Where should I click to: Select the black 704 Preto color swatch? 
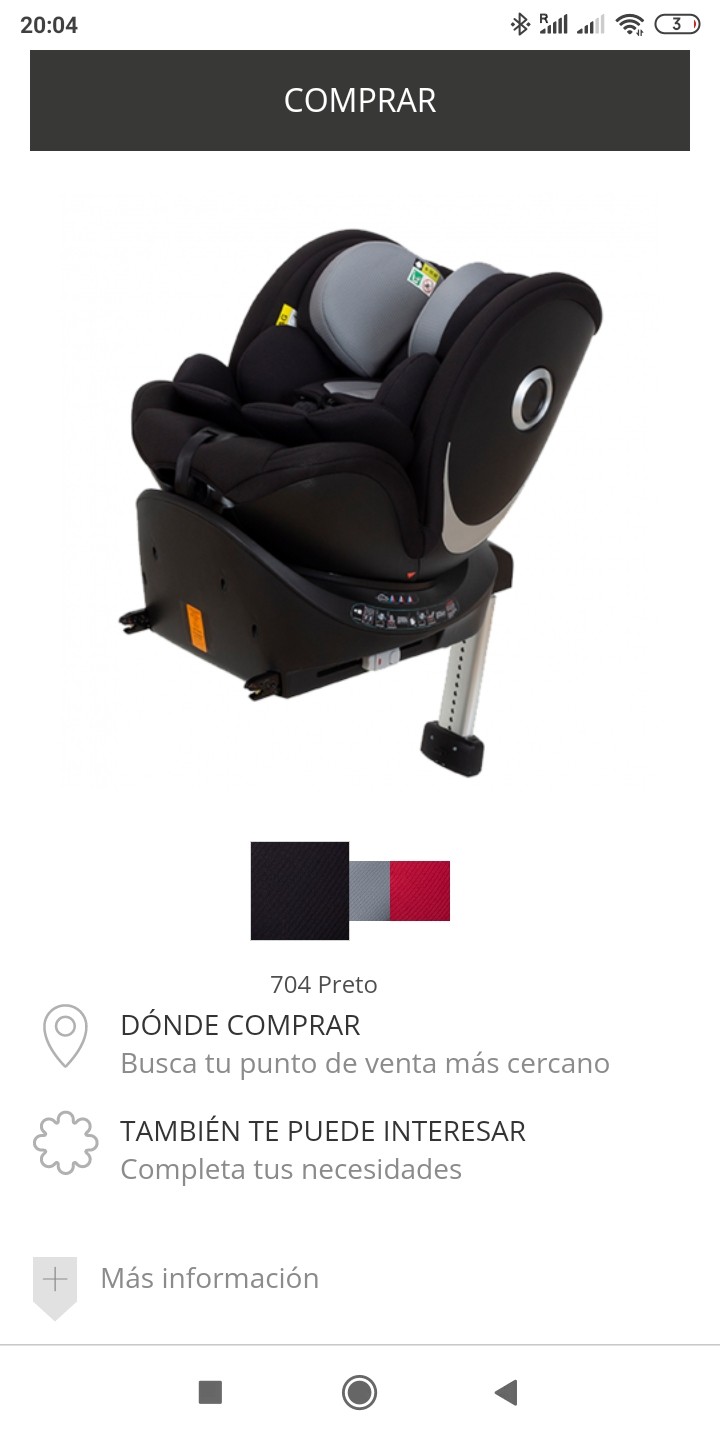point(300,891)
